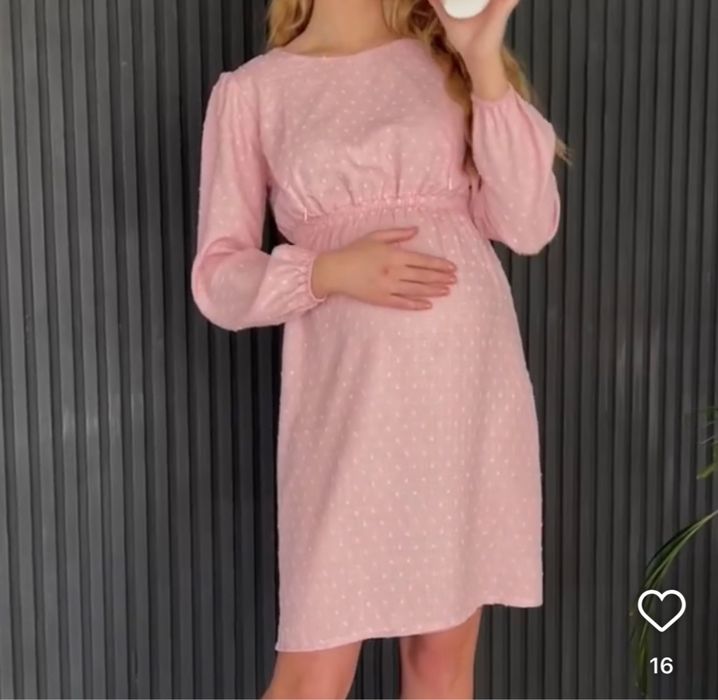Like this pink dress listing

tap(661, 610)
